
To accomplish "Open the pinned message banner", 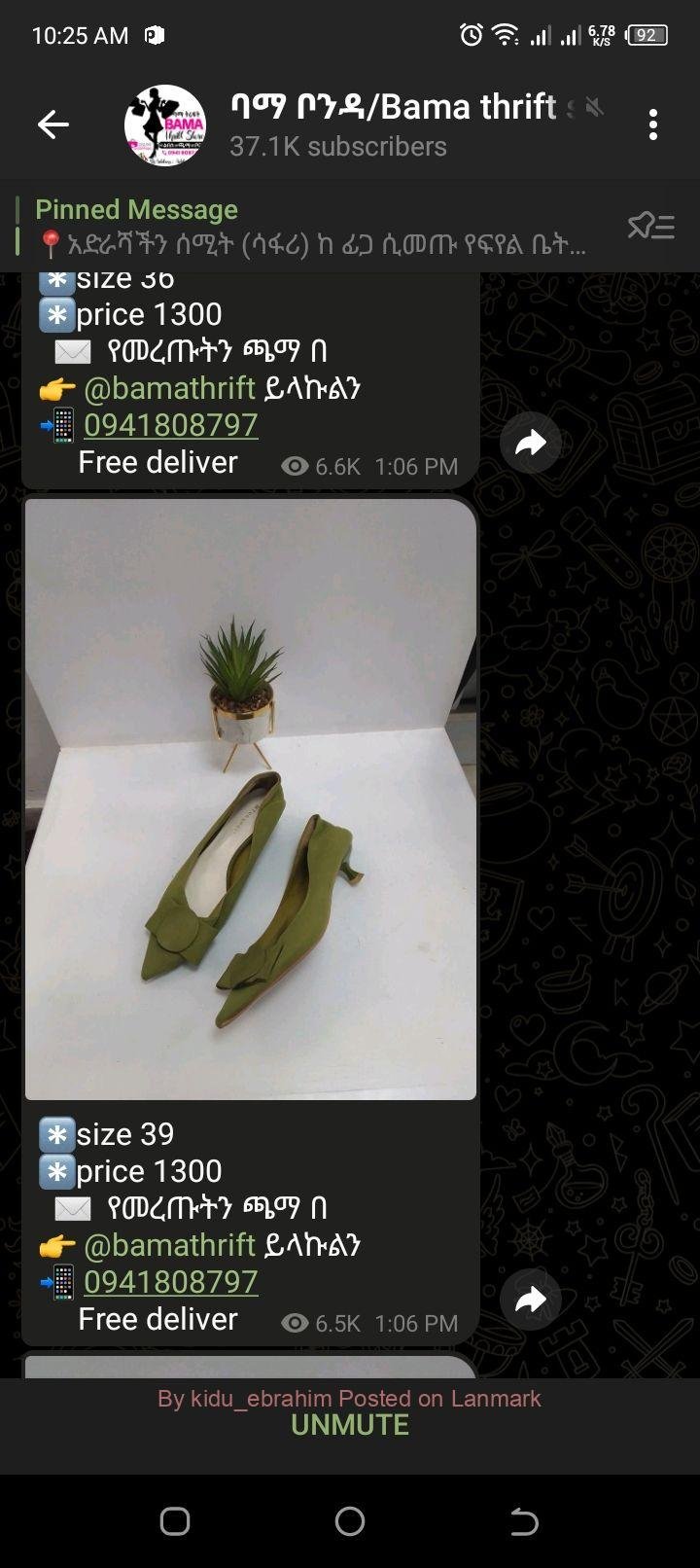I will click(x=311, y=227).
